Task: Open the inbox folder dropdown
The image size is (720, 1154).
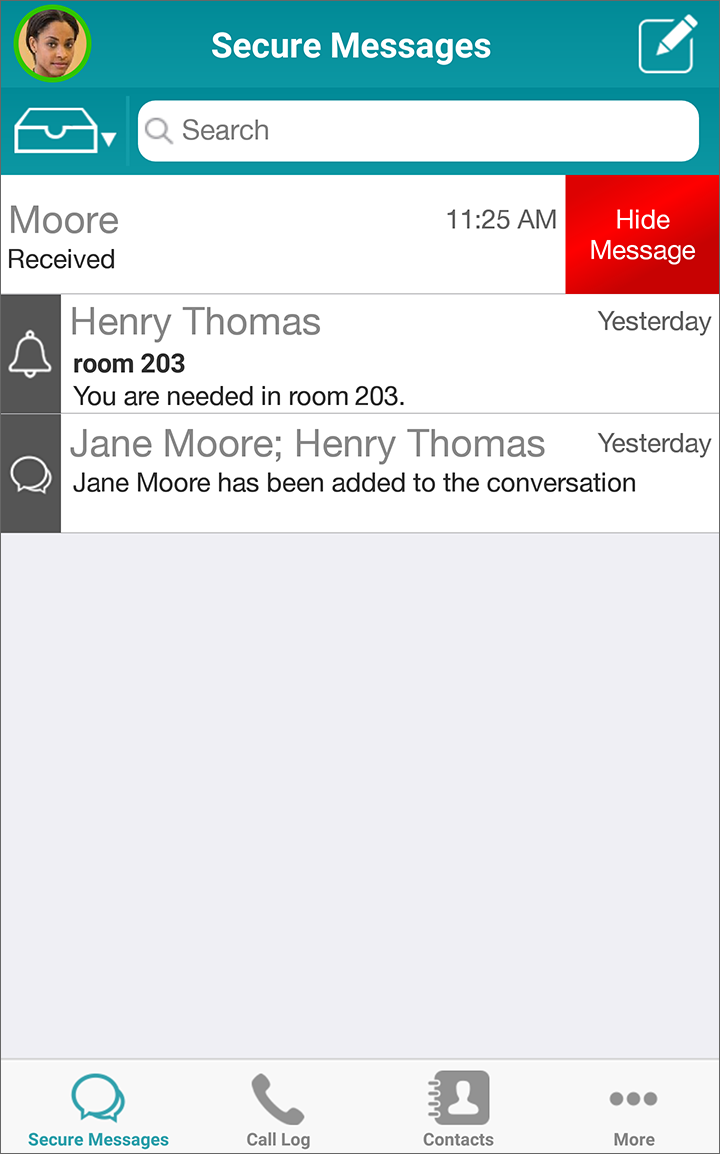Action: click(65, 131)
